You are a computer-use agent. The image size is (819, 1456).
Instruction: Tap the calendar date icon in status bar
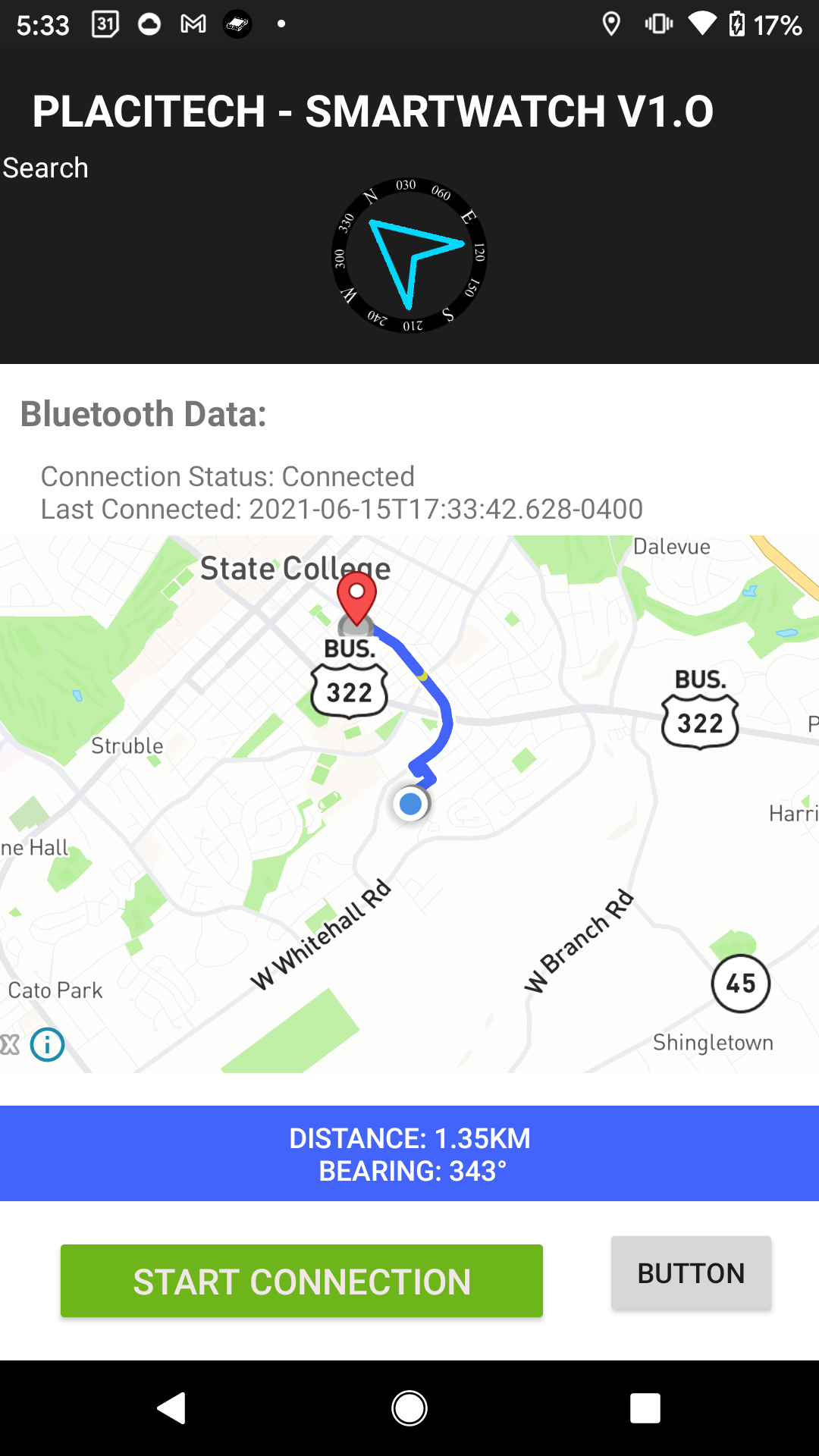click(x=105, y=24)
